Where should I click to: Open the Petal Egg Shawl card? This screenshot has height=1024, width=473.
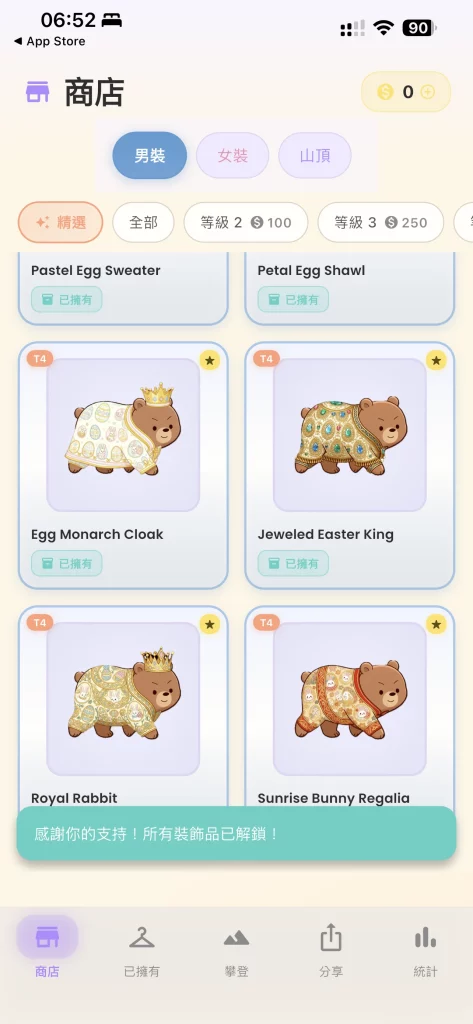coord(350,288)
